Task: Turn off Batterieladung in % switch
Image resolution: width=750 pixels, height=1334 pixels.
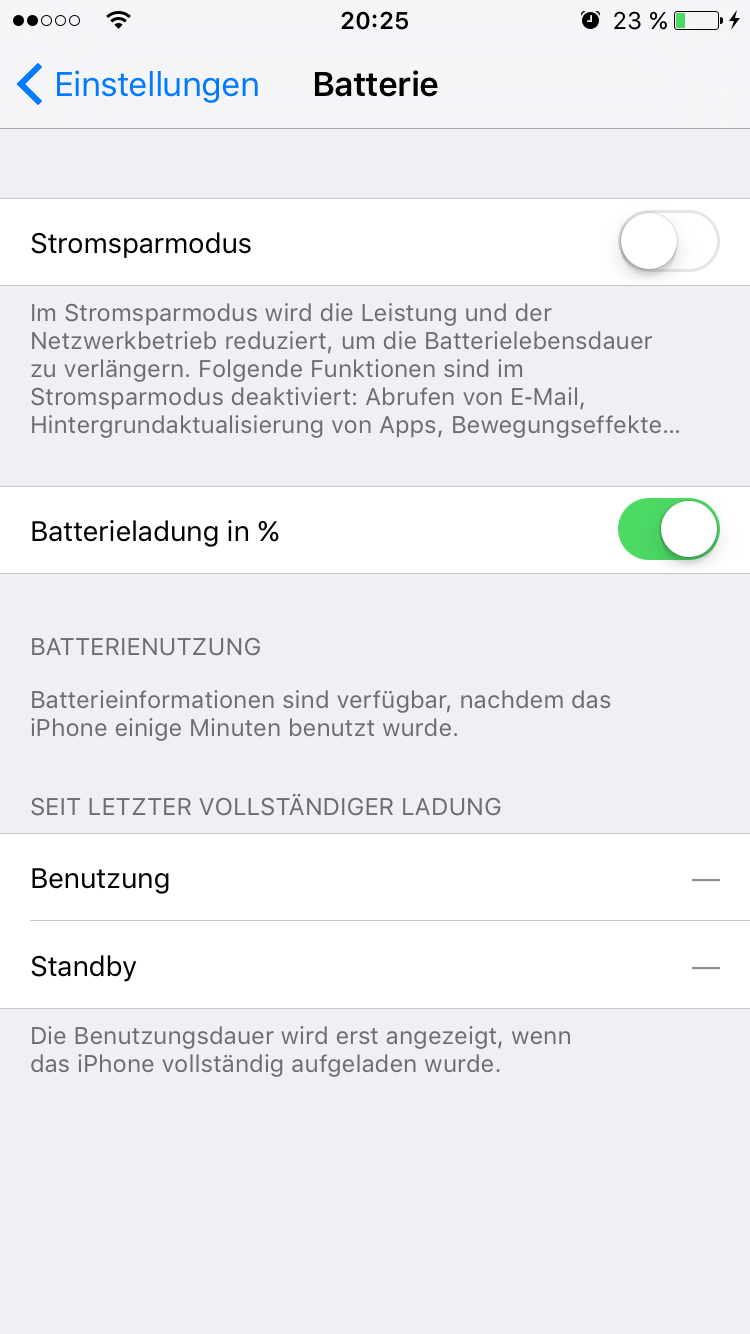Action: tap(669, 530)
